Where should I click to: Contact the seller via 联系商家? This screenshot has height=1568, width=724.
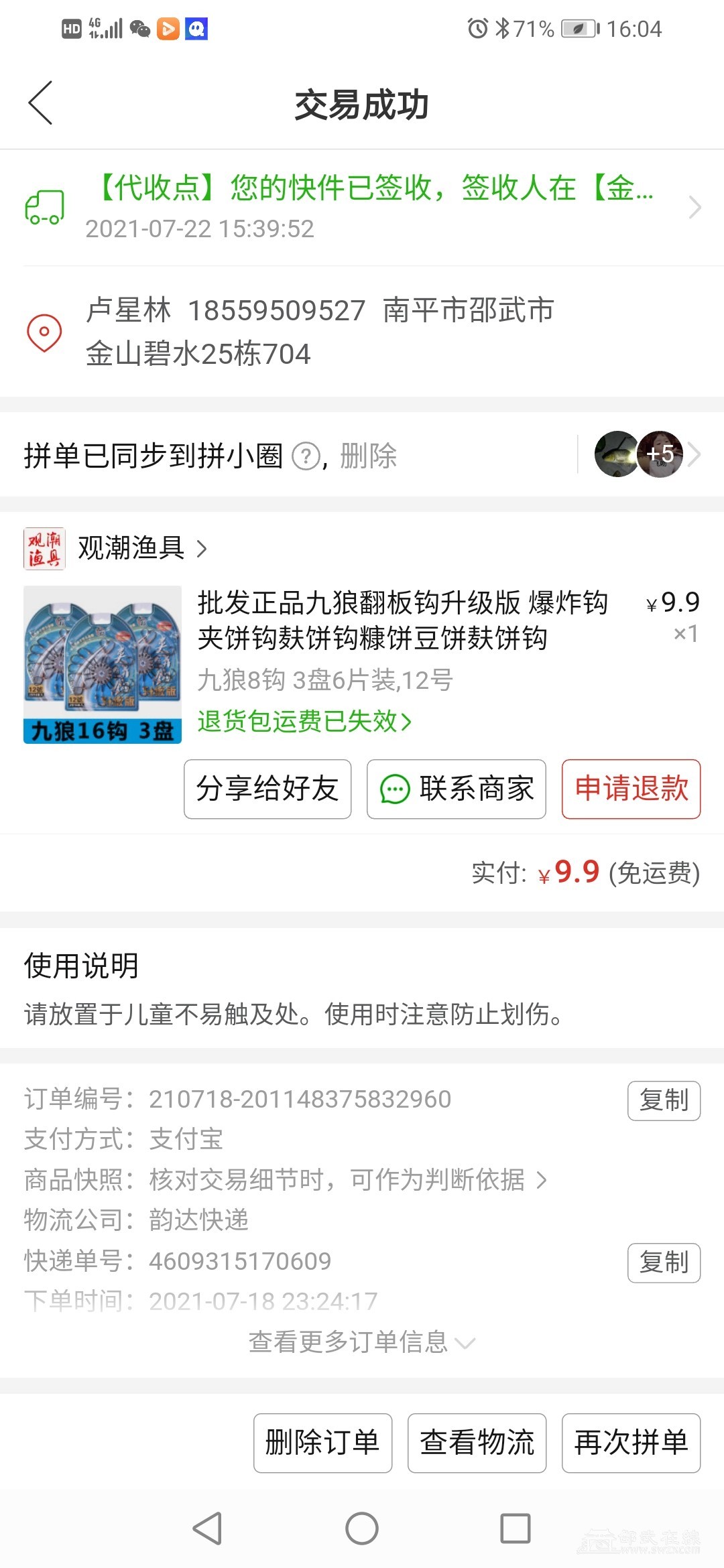pos(457,789)
